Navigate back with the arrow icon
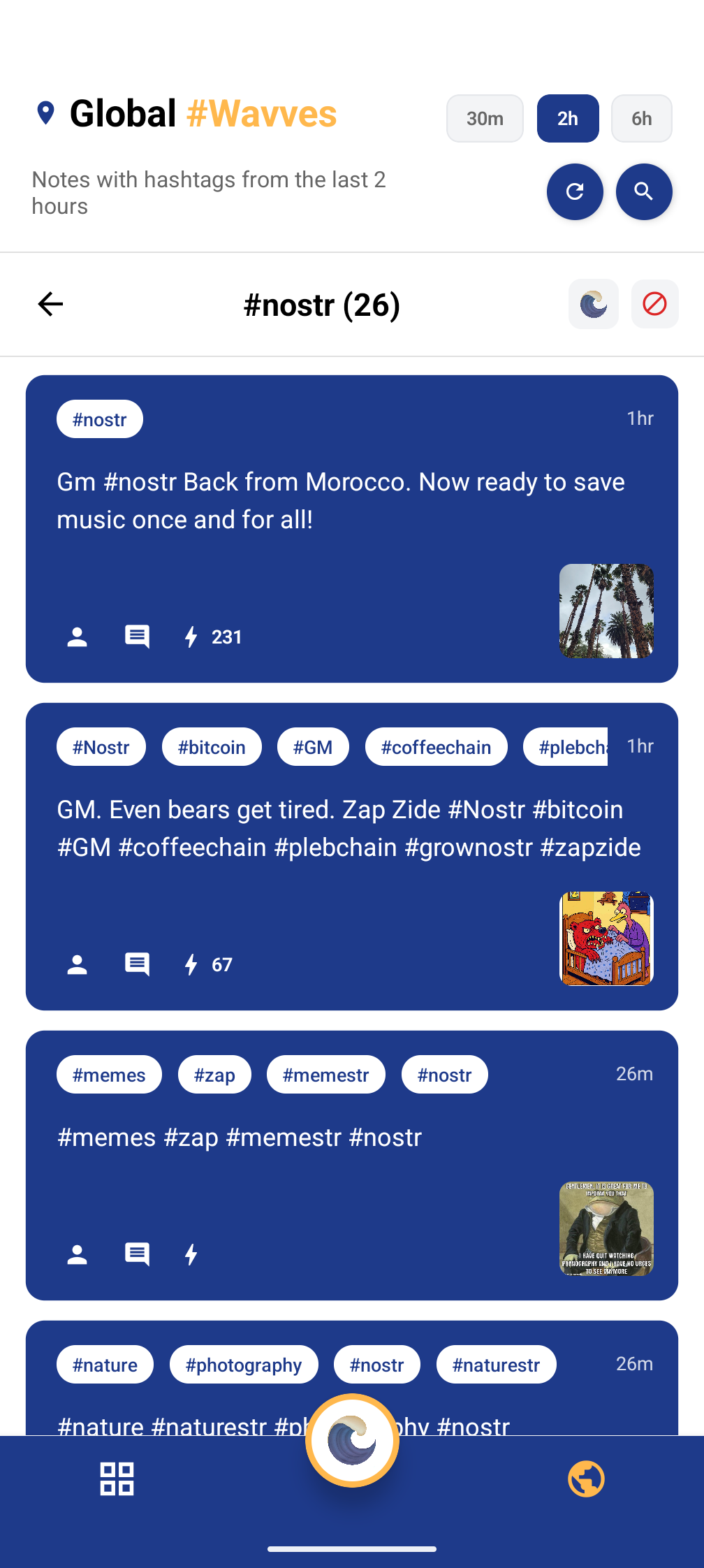704x1568 pixels. tap(50, 304)
